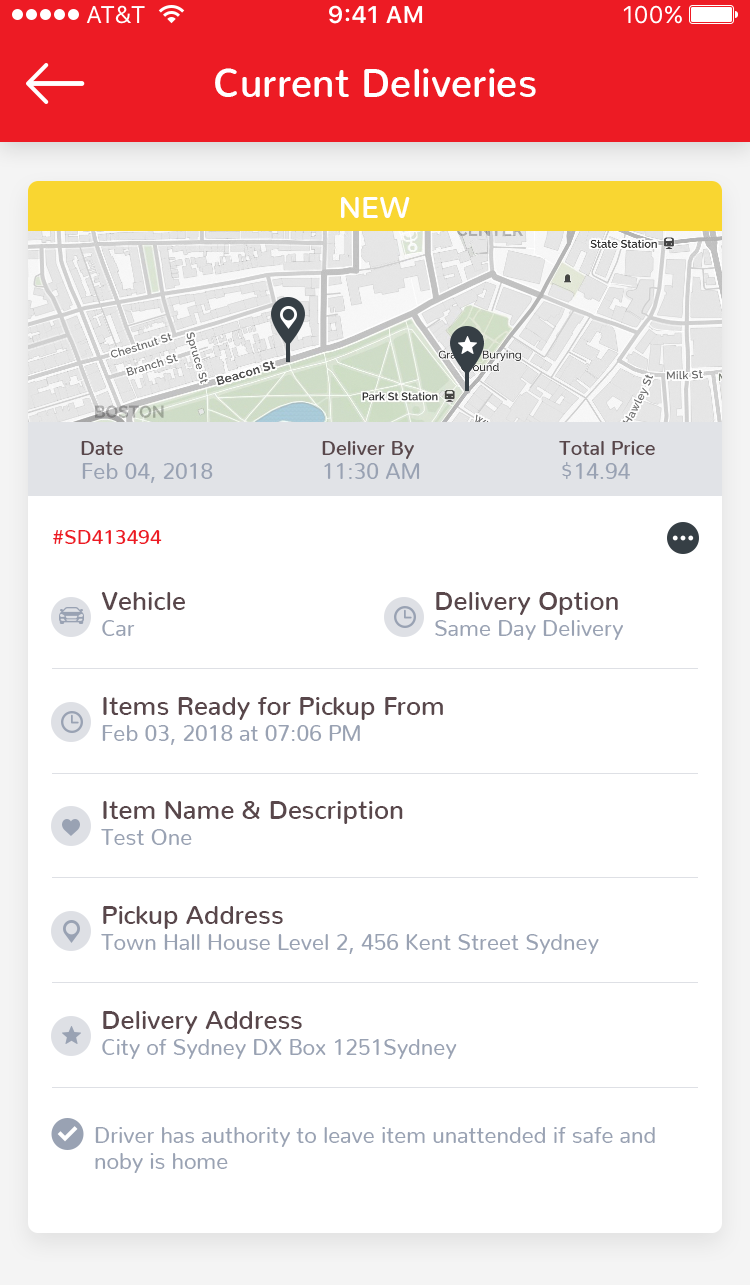Click the Park St Station marker on the map
This screenshot has height=1285, width=750.
pyautogui.click(x=450, y=396)
